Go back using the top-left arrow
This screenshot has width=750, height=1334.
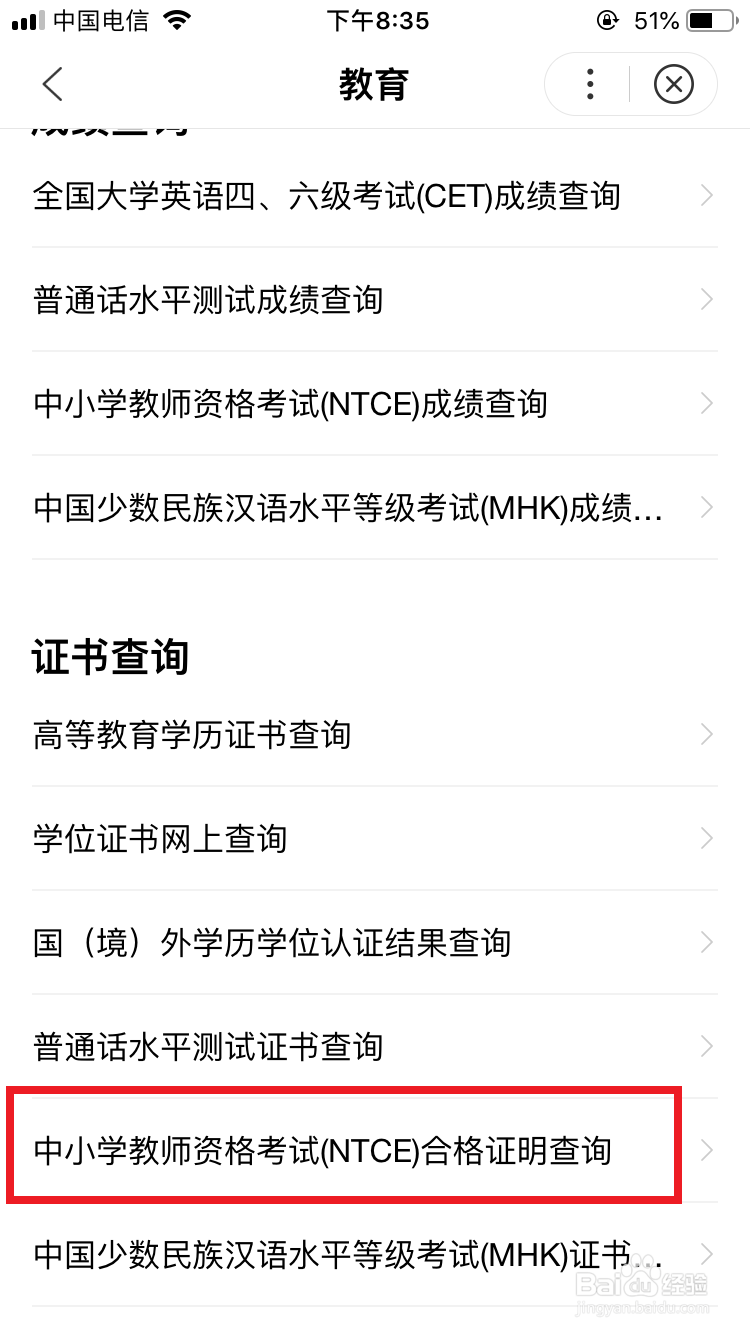[x=53, y=85]
